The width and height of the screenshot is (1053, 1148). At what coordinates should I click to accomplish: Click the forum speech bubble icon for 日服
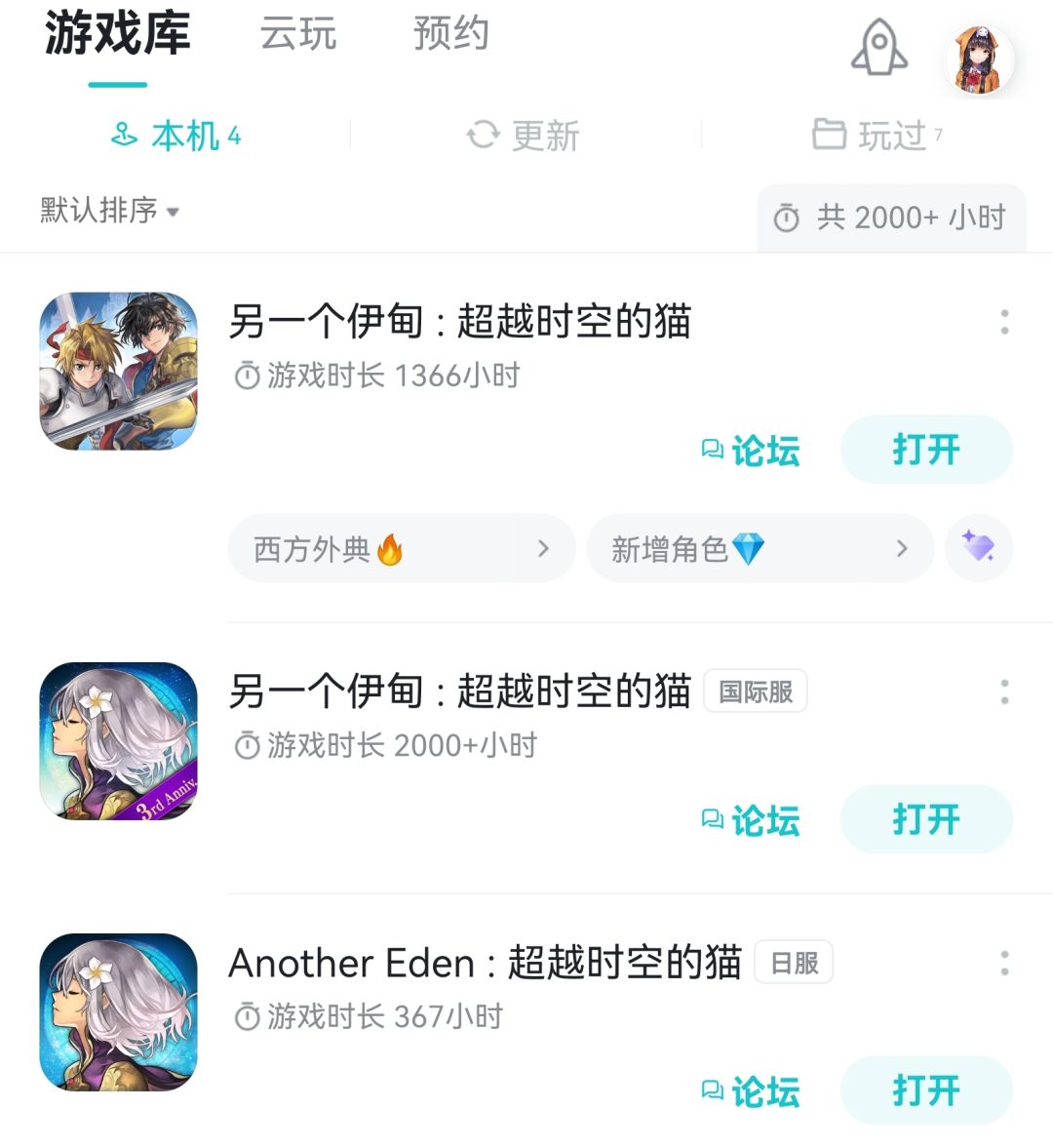(x=713, y=1090)
